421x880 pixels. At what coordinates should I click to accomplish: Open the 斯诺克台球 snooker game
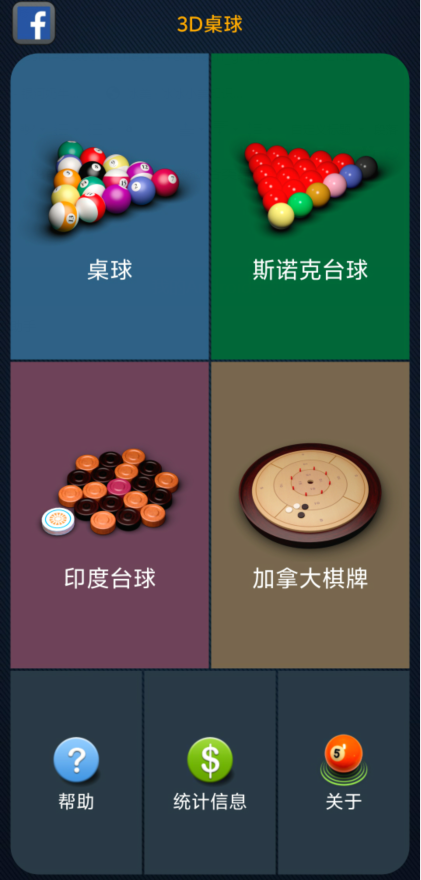[x=310, y=207]
